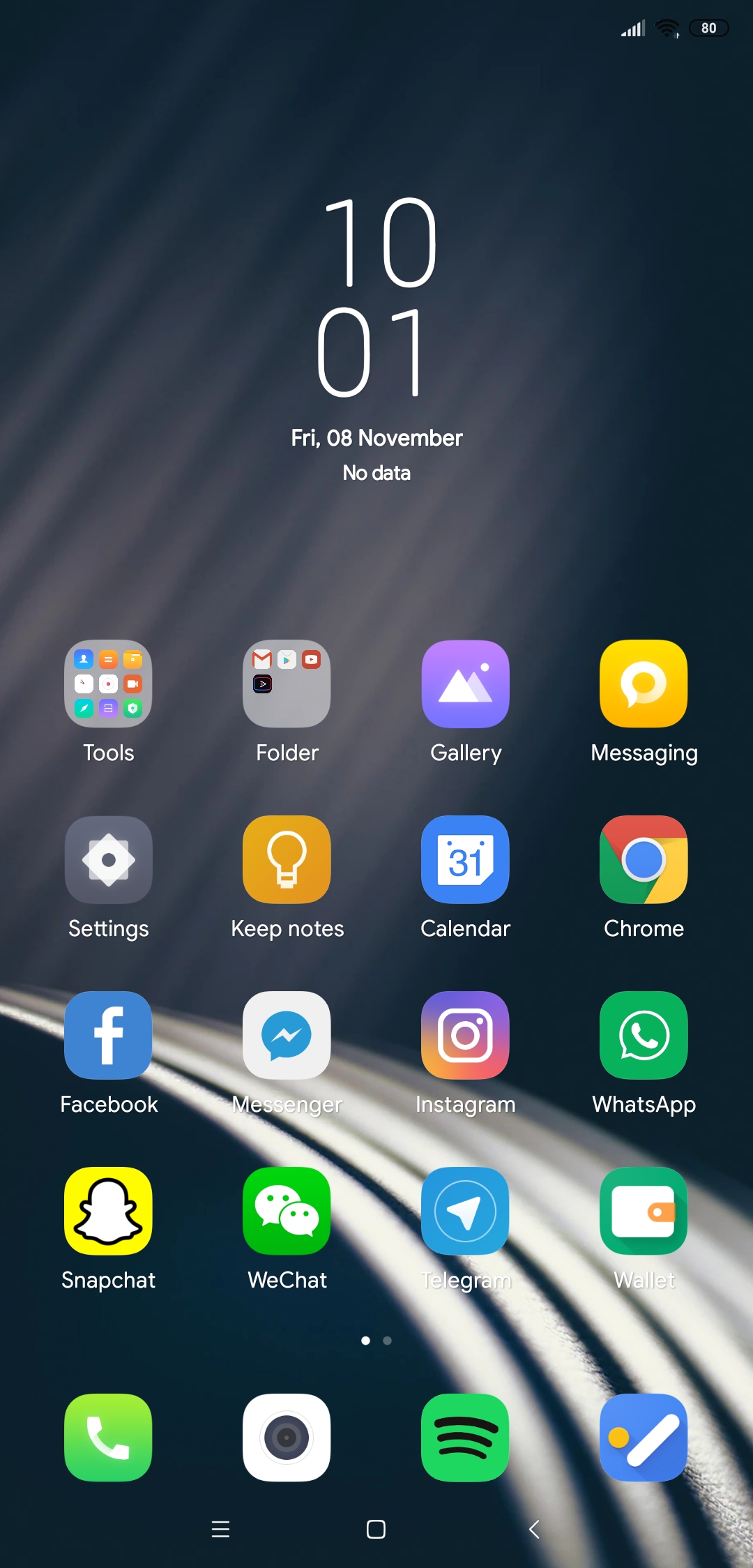Open Spotify from the dock

point(465,1437)
